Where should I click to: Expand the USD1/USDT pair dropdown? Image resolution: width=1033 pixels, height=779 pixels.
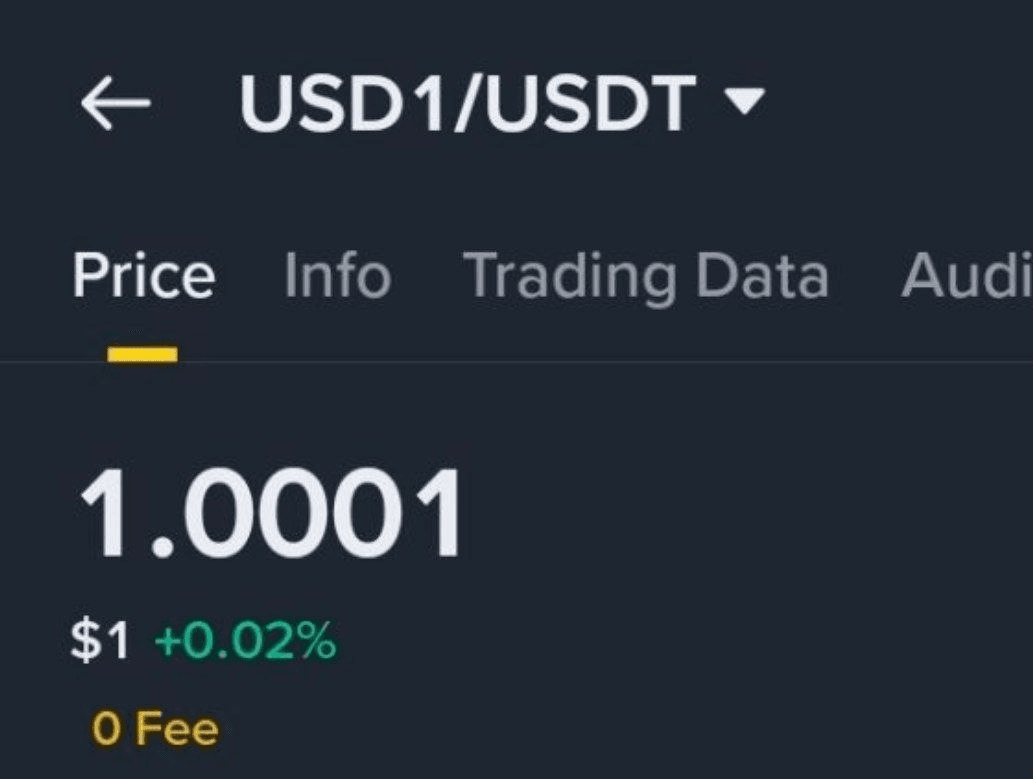tap(743, 100)
